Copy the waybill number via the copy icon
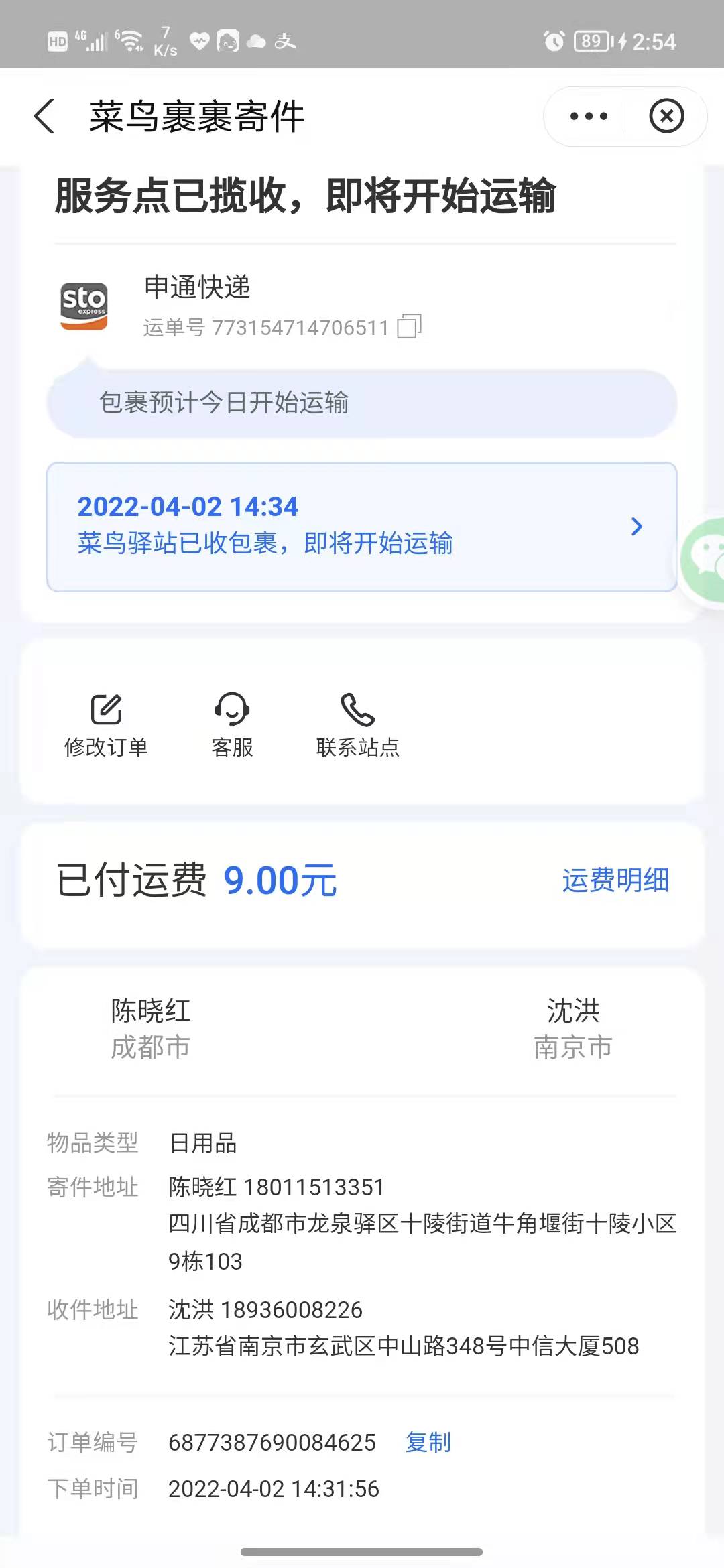Screen dimensions: 724x1568 point(410,326)
